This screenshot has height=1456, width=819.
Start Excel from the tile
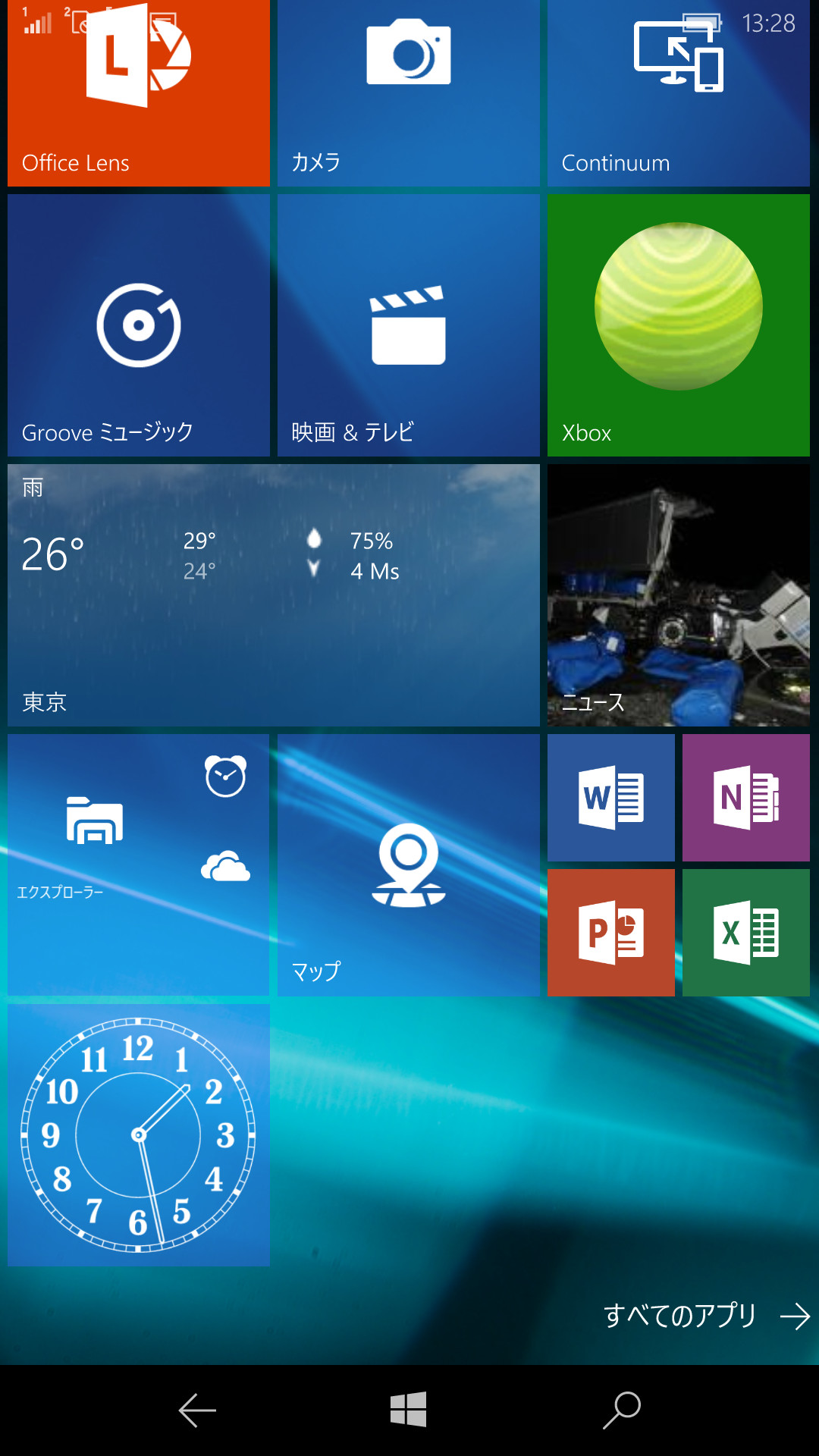[x=745, y=930]
